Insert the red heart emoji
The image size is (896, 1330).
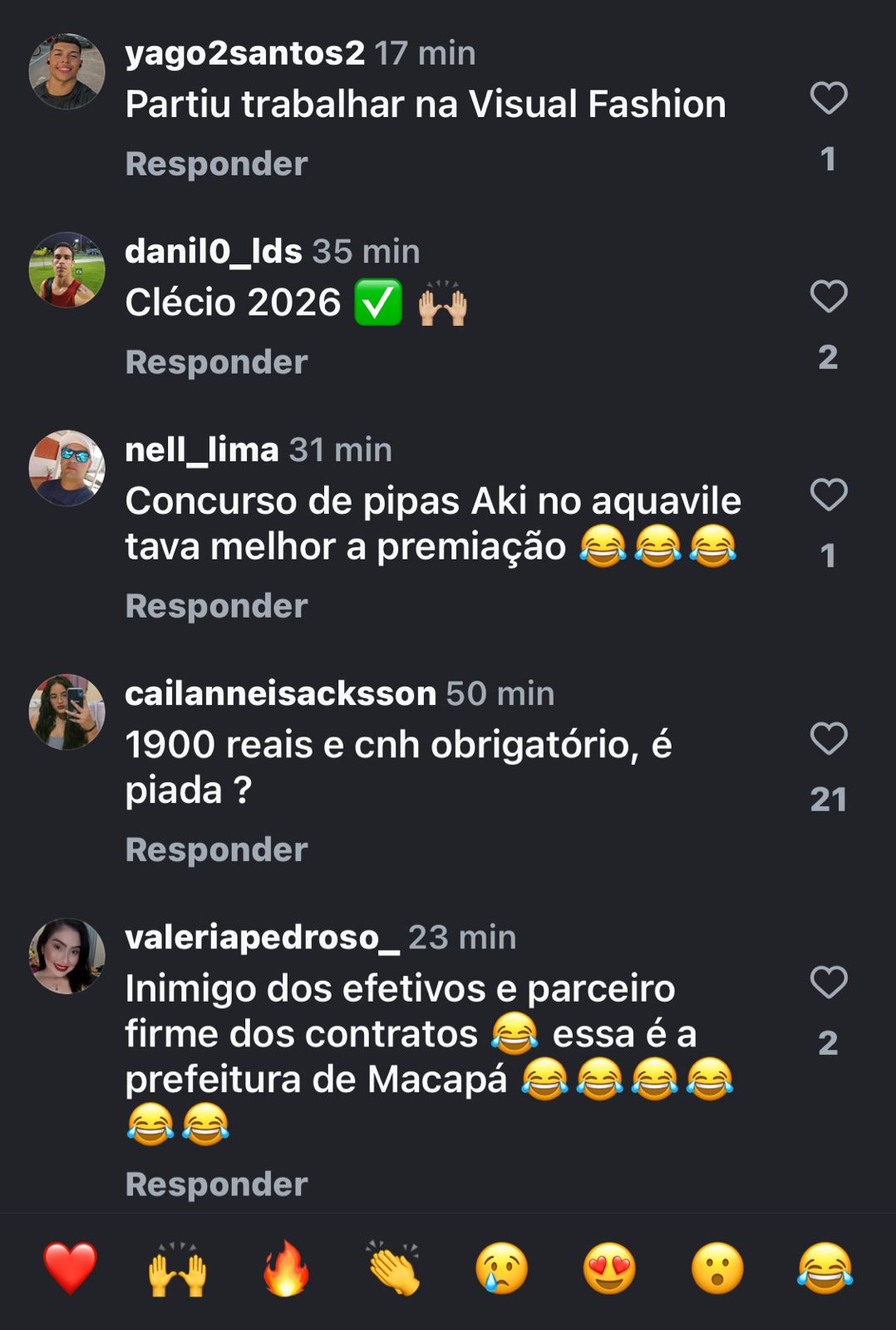pos(70,1268)
